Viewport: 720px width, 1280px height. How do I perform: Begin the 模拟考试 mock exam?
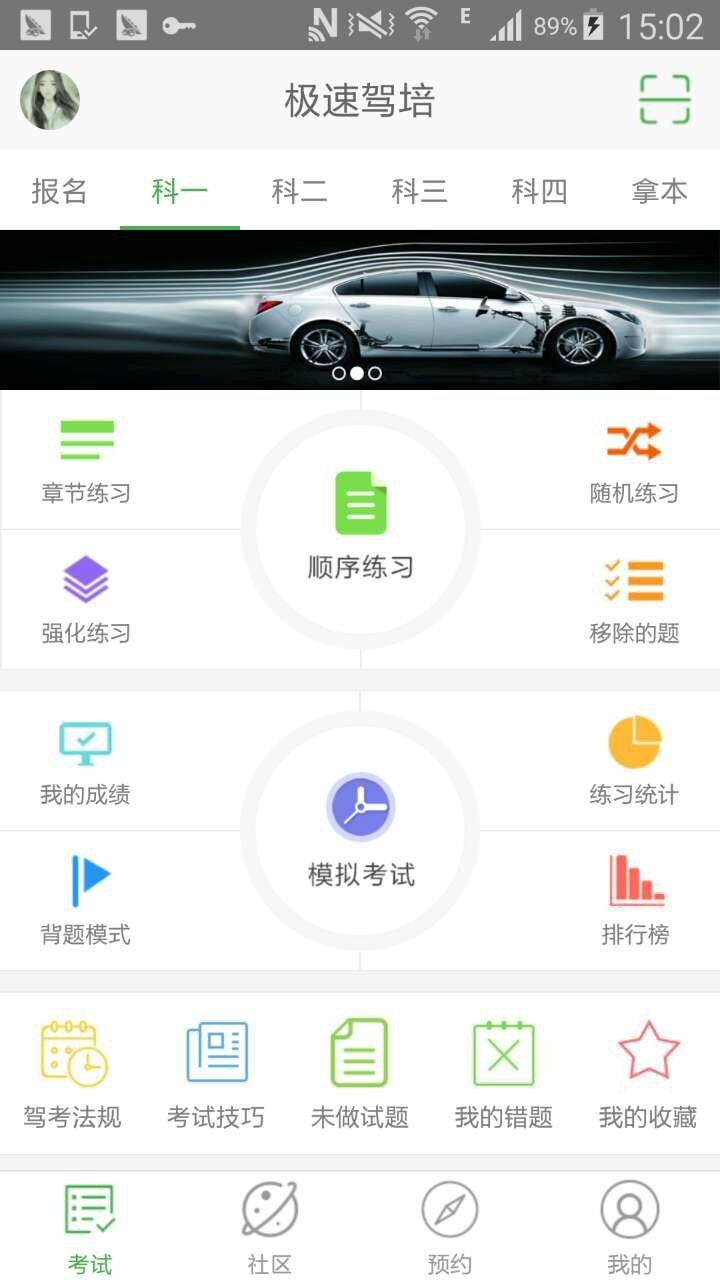360,832
